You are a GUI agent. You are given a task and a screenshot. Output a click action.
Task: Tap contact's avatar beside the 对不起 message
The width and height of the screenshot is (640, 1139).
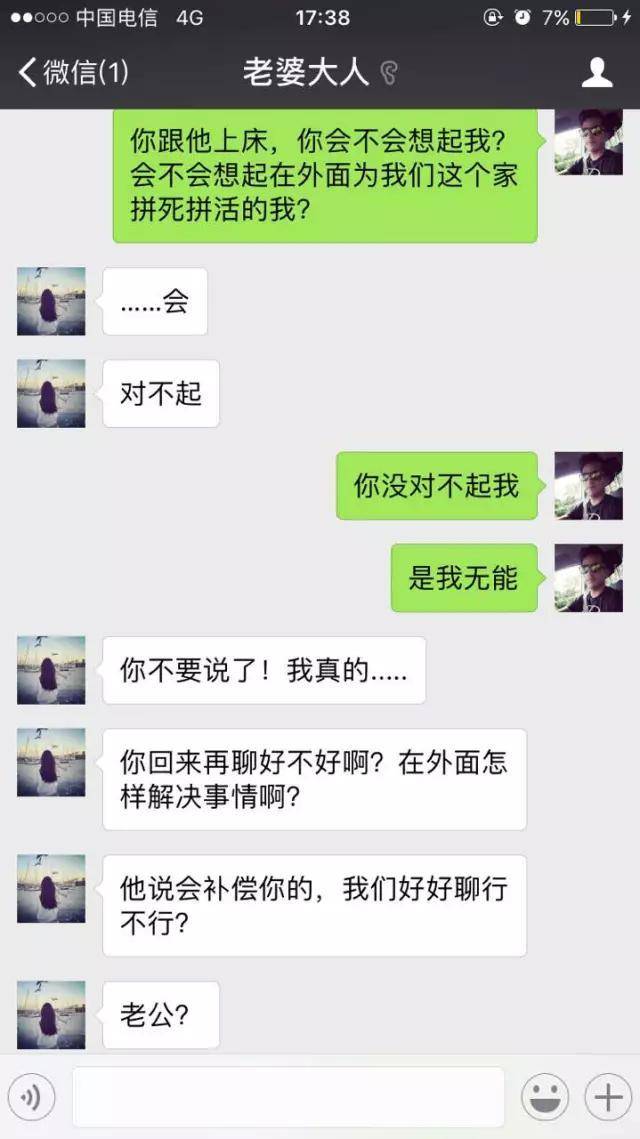[x=51, y=393]
